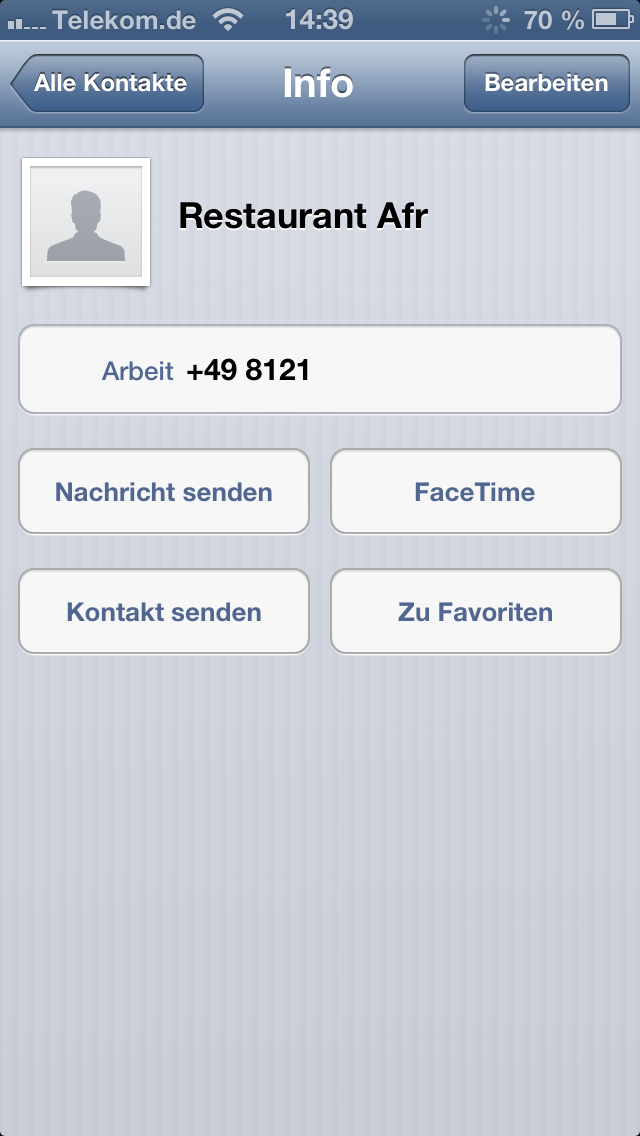640x1136 pixels.
Task: Call the Arbeit number +49 8121
Action: tap(320, 370)
